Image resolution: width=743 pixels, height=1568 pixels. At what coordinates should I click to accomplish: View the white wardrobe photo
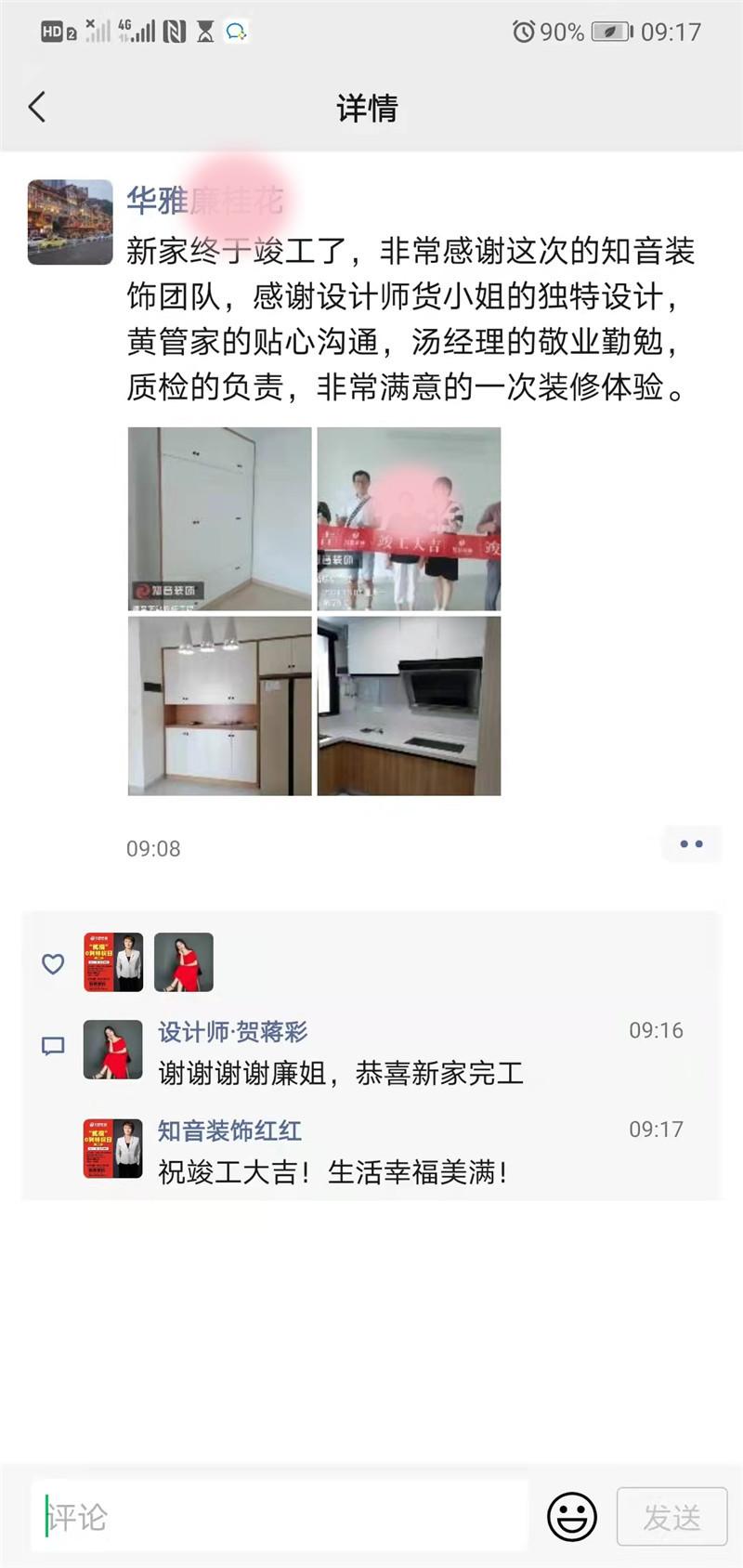[x=219, y=518]
